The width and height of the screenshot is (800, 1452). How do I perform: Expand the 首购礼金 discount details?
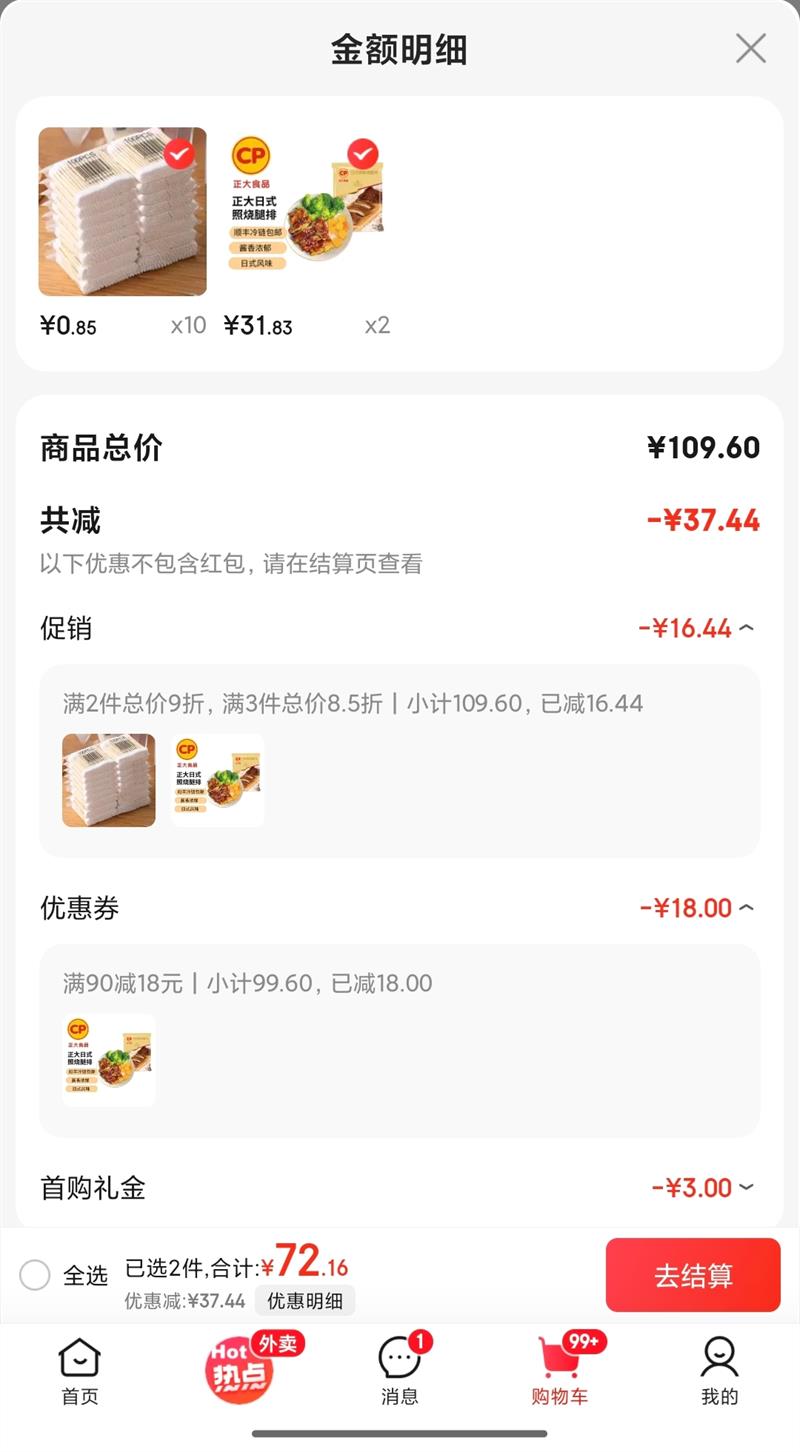pos(746,1188)
